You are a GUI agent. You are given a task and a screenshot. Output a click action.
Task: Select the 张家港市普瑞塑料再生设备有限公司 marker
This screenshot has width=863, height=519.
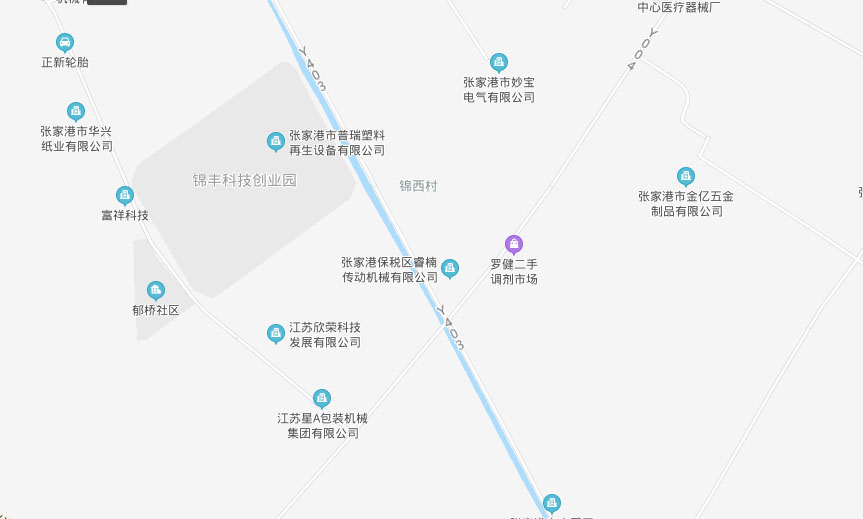[275, 141]
